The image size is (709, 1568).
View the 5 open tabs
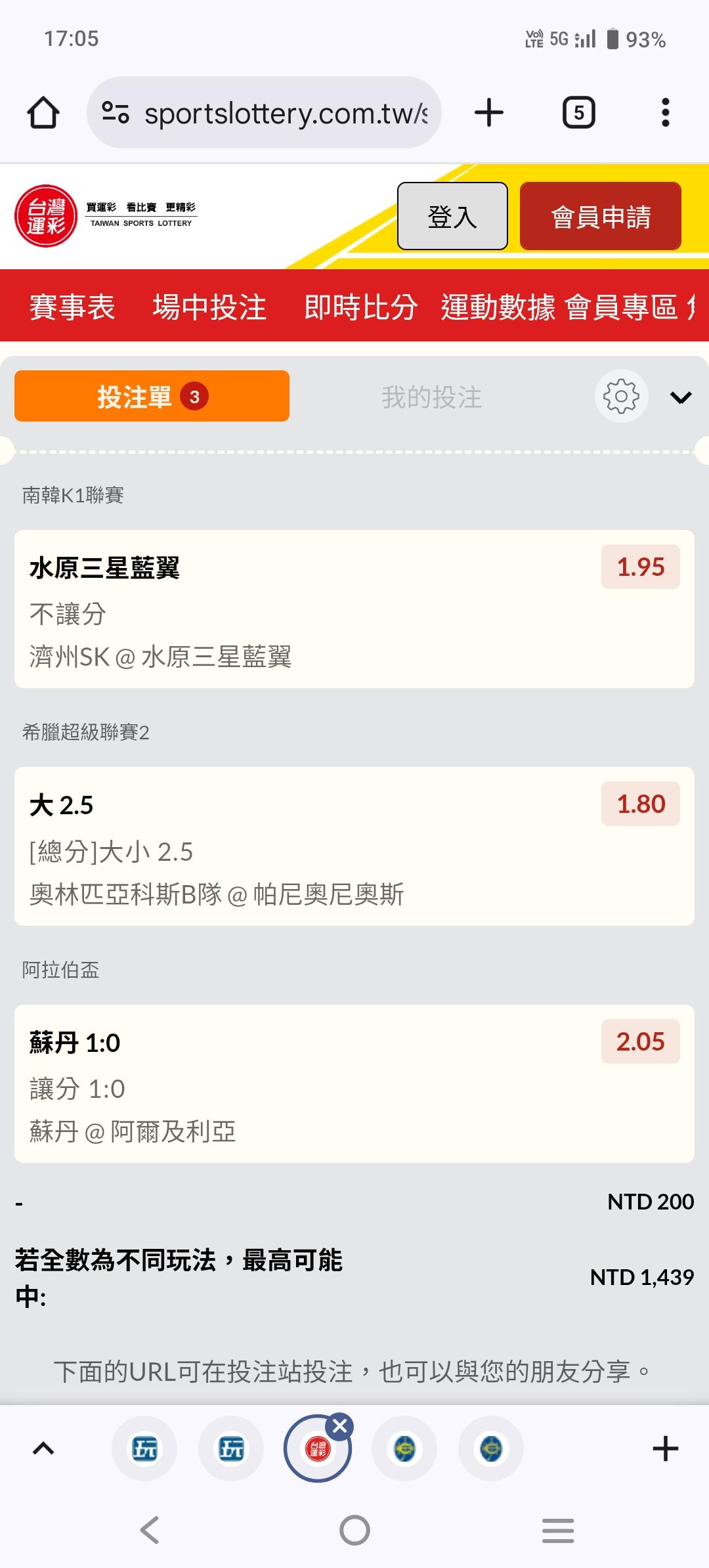(x=578, y=112)
